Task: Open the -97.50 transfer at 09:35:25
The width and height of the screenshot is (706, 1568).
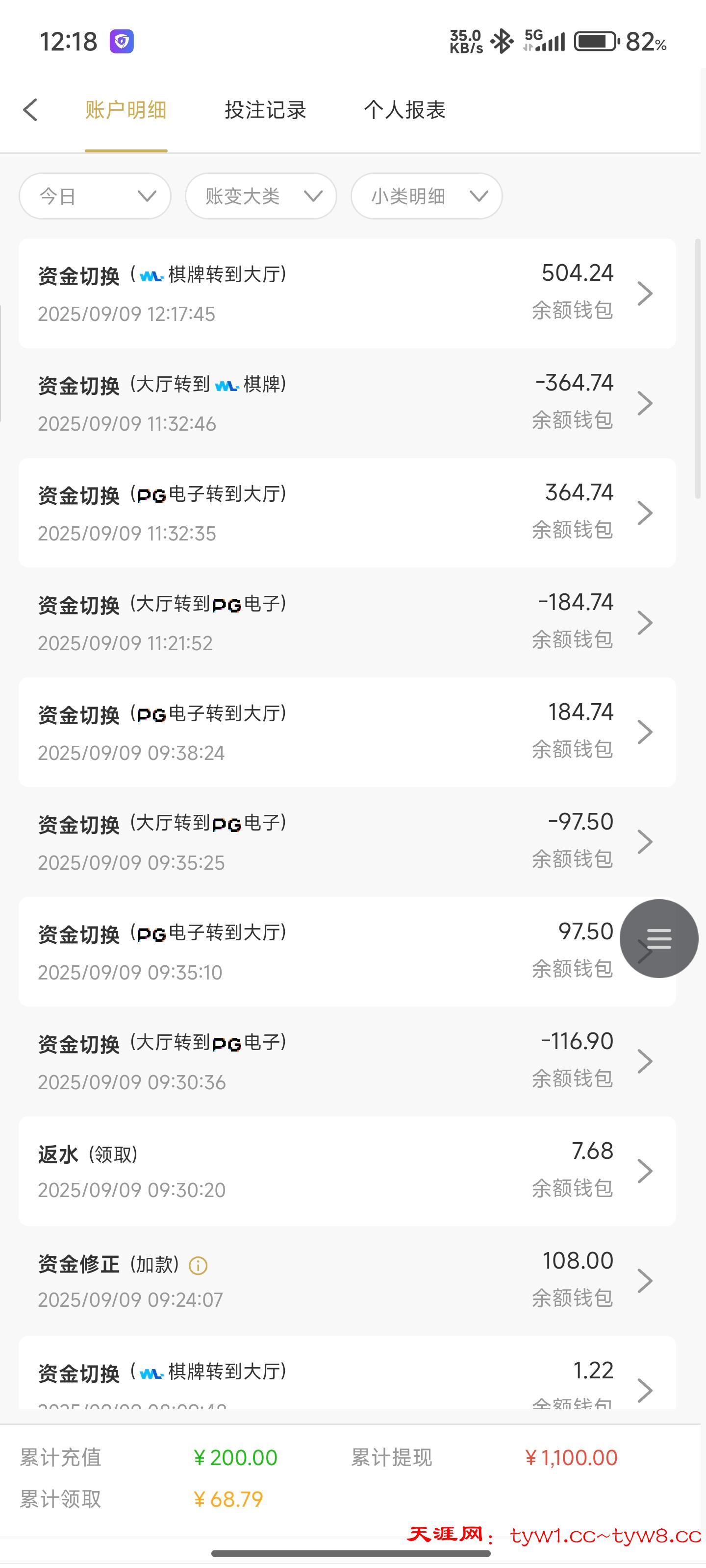Action: [x=347, y=841]
